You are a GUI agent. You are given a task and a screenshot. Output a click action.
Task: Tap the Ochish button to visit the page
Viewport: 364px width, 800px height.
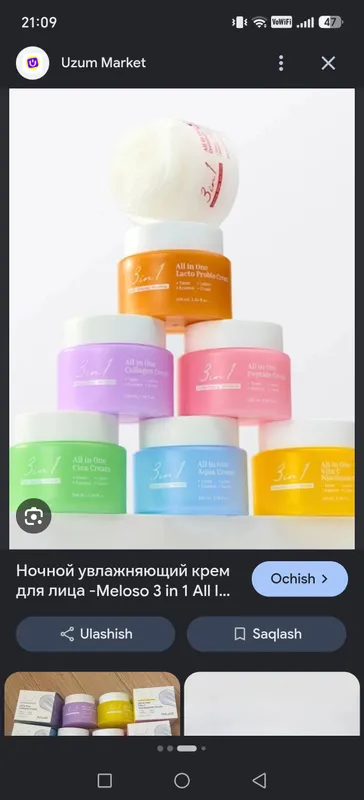300,579
